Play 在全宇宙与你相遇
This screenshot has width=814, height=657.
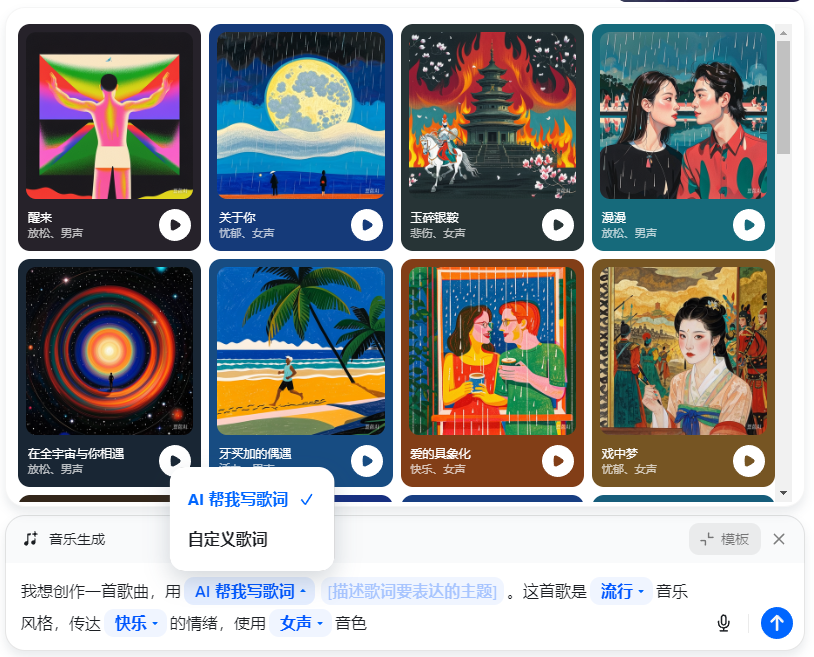(175, 460)
